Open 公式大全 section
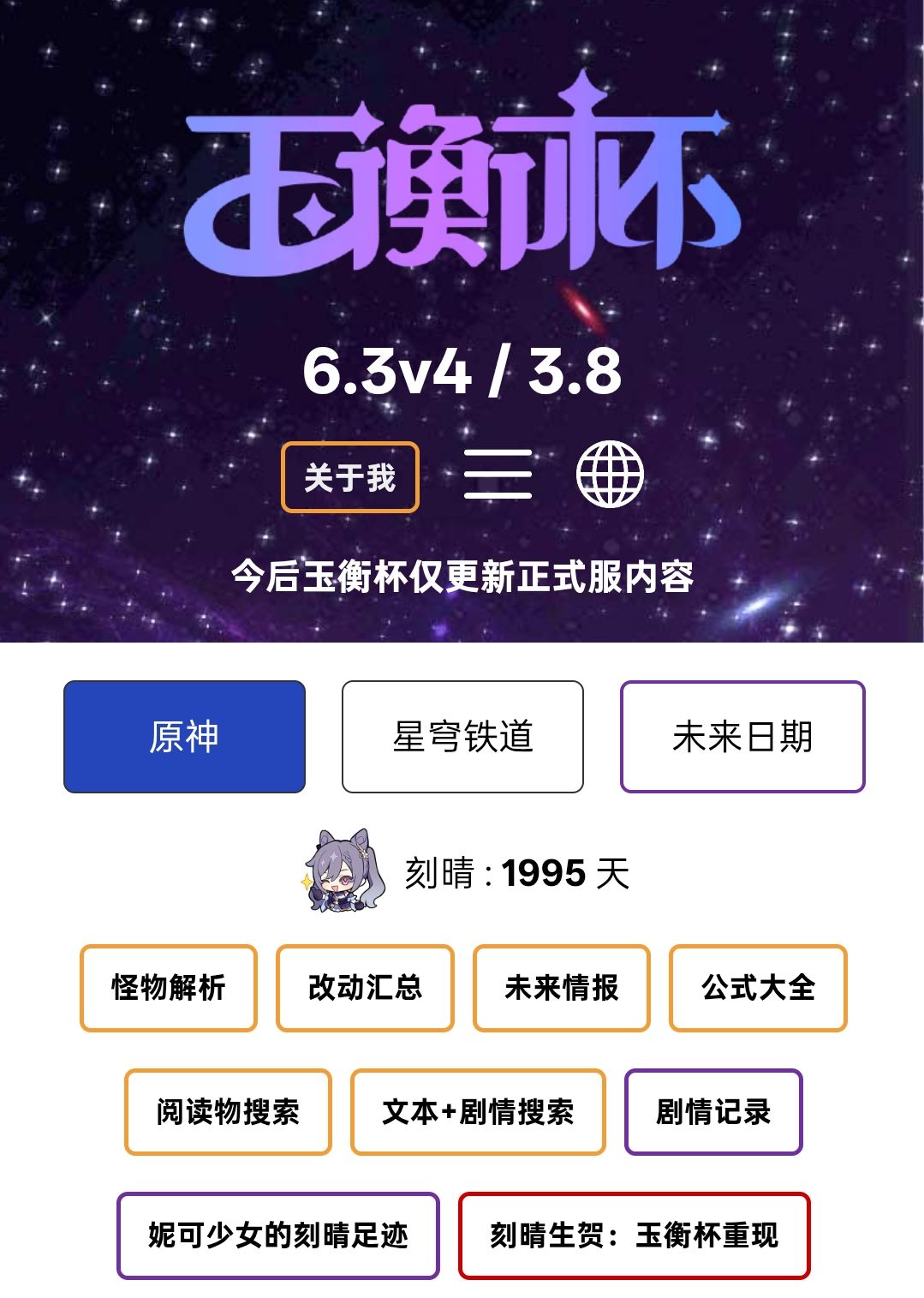Viewport: 924px width, 1298px height. tap(758, 987)
